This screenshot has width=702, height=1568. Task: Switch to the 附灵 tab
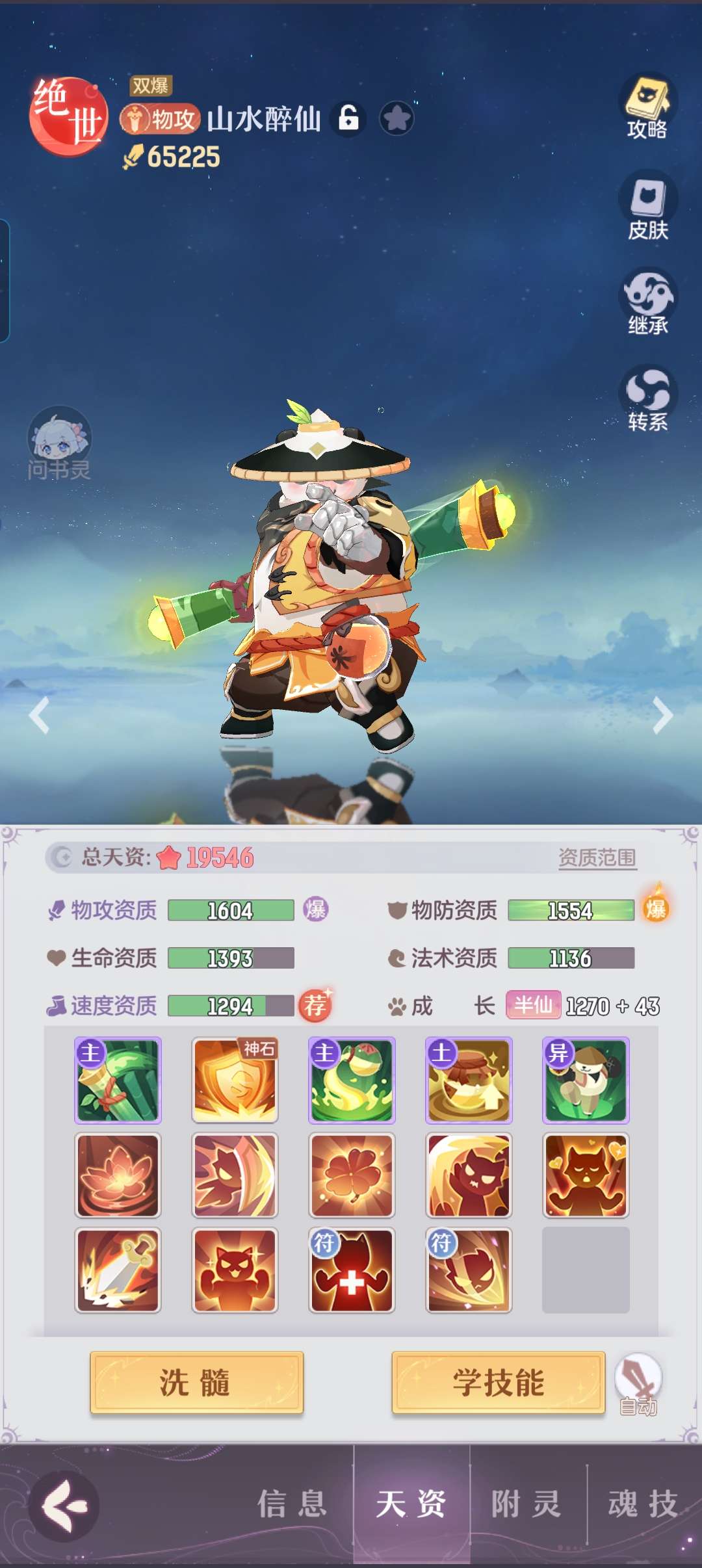point(527,1504)
